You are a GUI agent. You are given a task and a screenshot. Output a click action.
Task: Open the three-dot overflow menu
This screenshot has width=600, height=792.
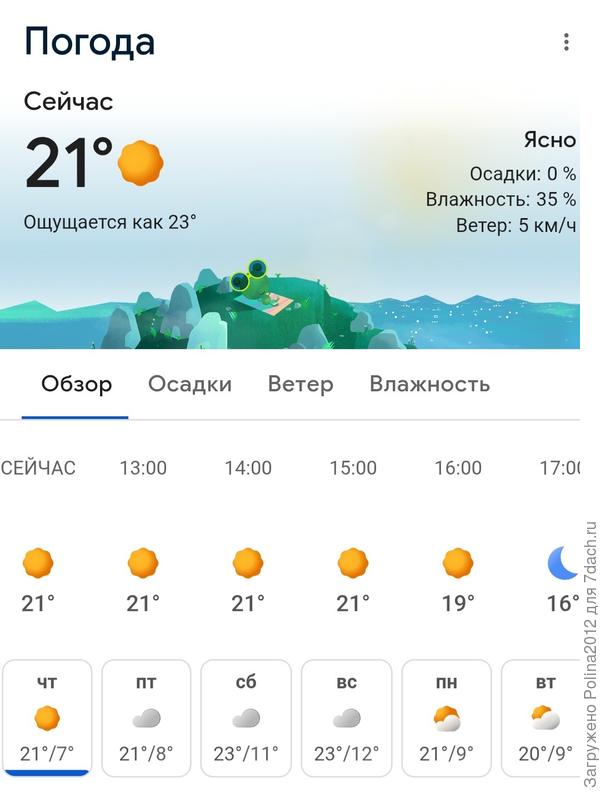566,42
